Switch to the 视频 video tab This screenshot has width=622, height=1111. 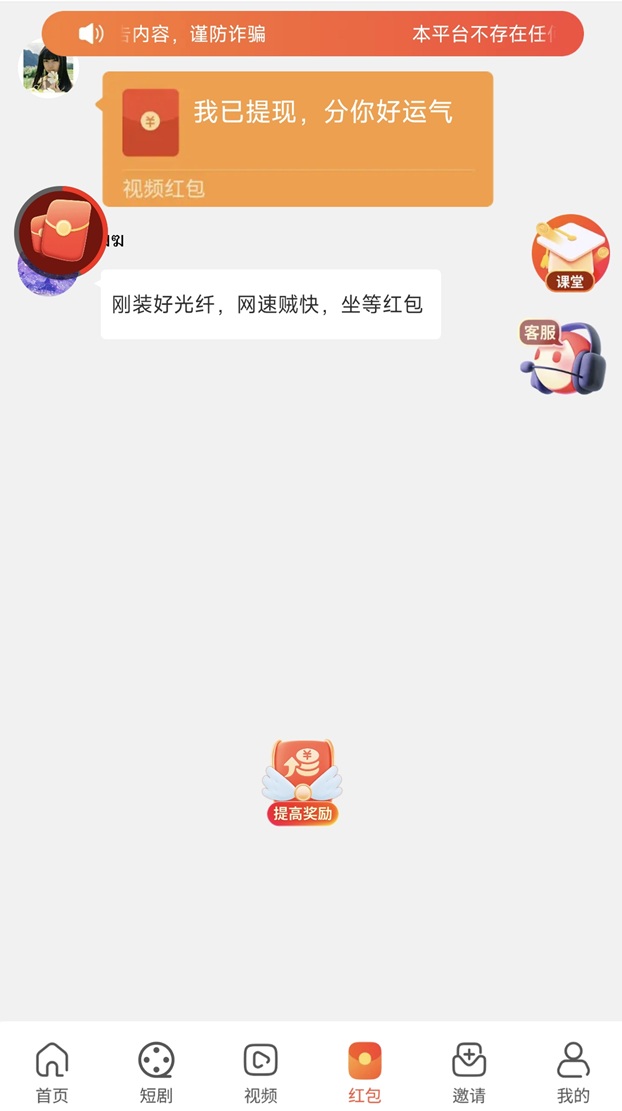(x=260, y=1071)
